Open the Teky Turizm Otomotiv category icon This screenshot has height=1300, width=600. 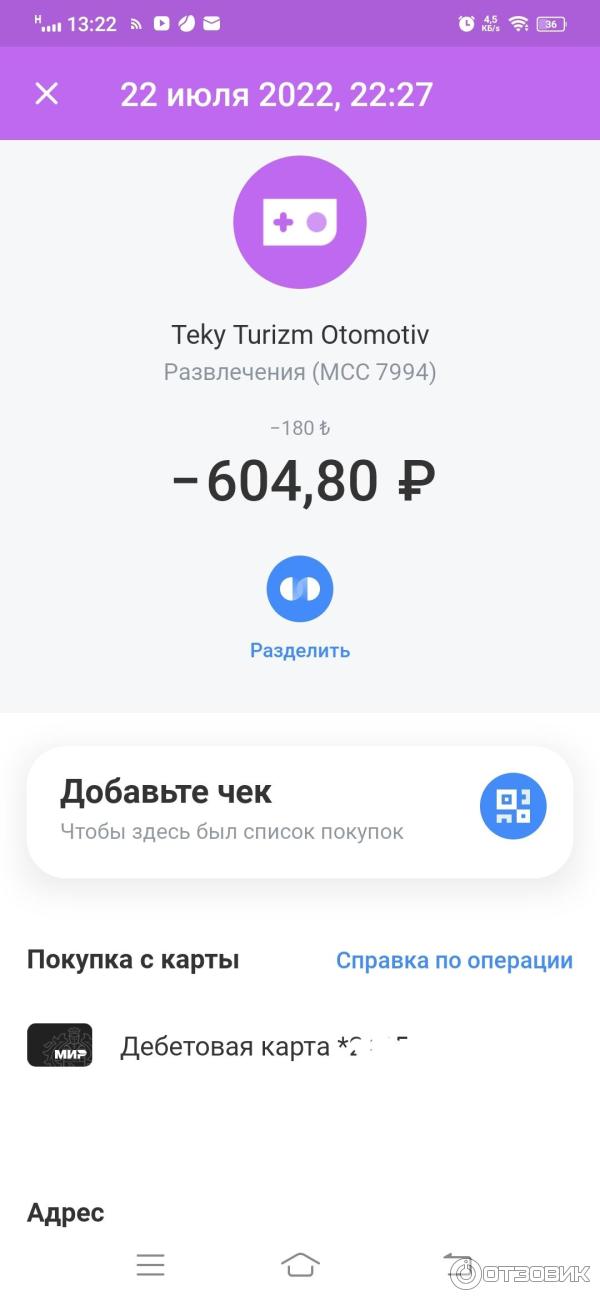click(300, 222)
